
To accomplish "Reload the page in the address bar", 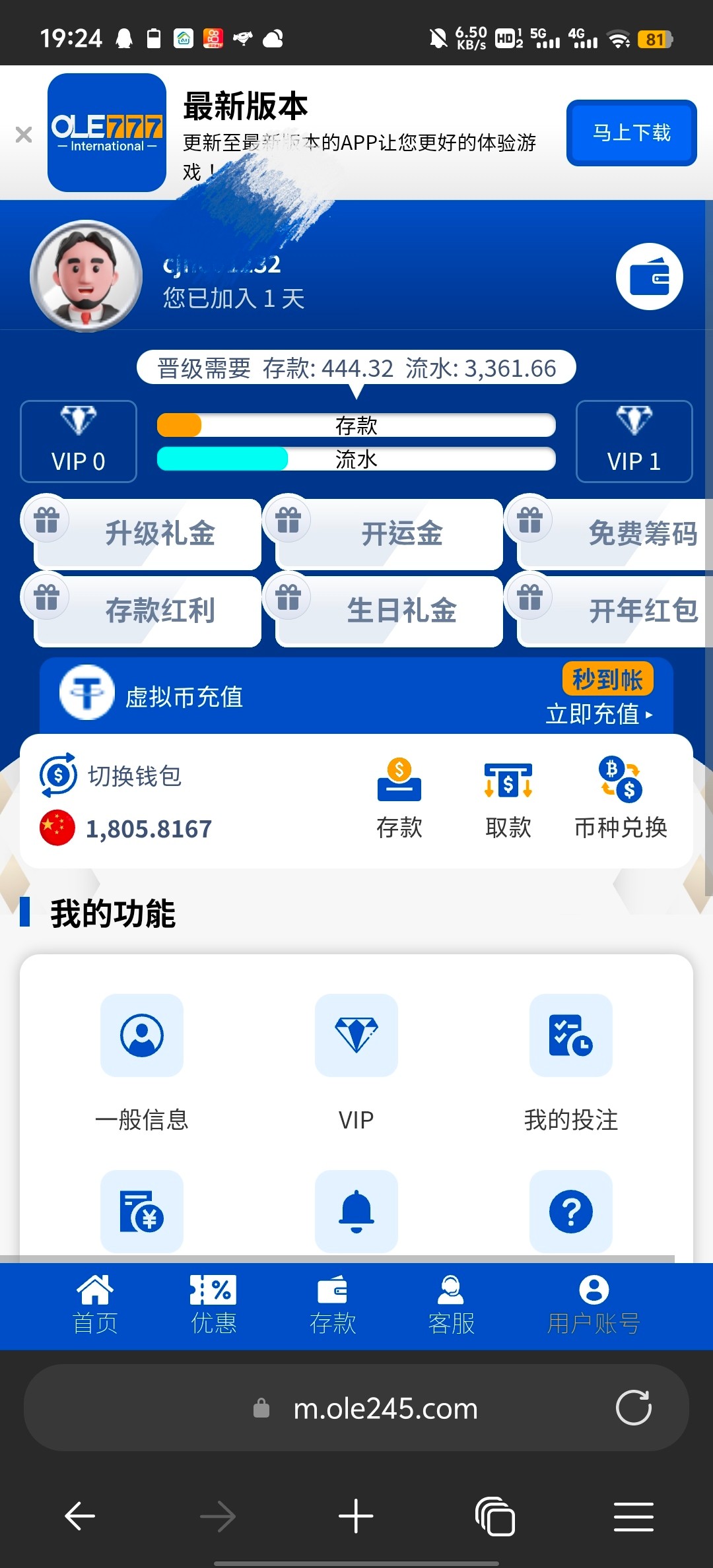I will pyautogui.click(x=633, y=1408).
